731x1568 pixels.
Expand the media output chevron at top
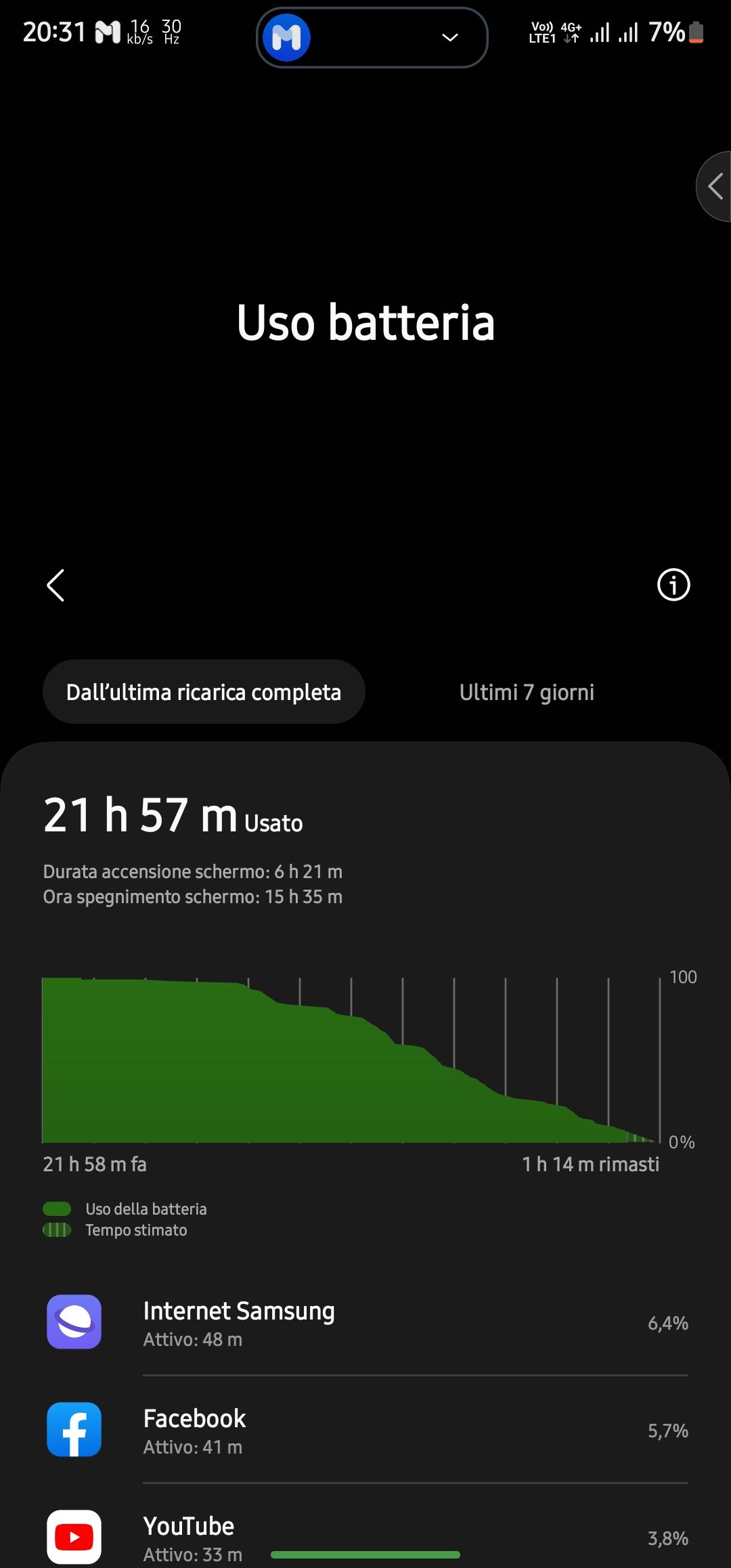[449, 37]
